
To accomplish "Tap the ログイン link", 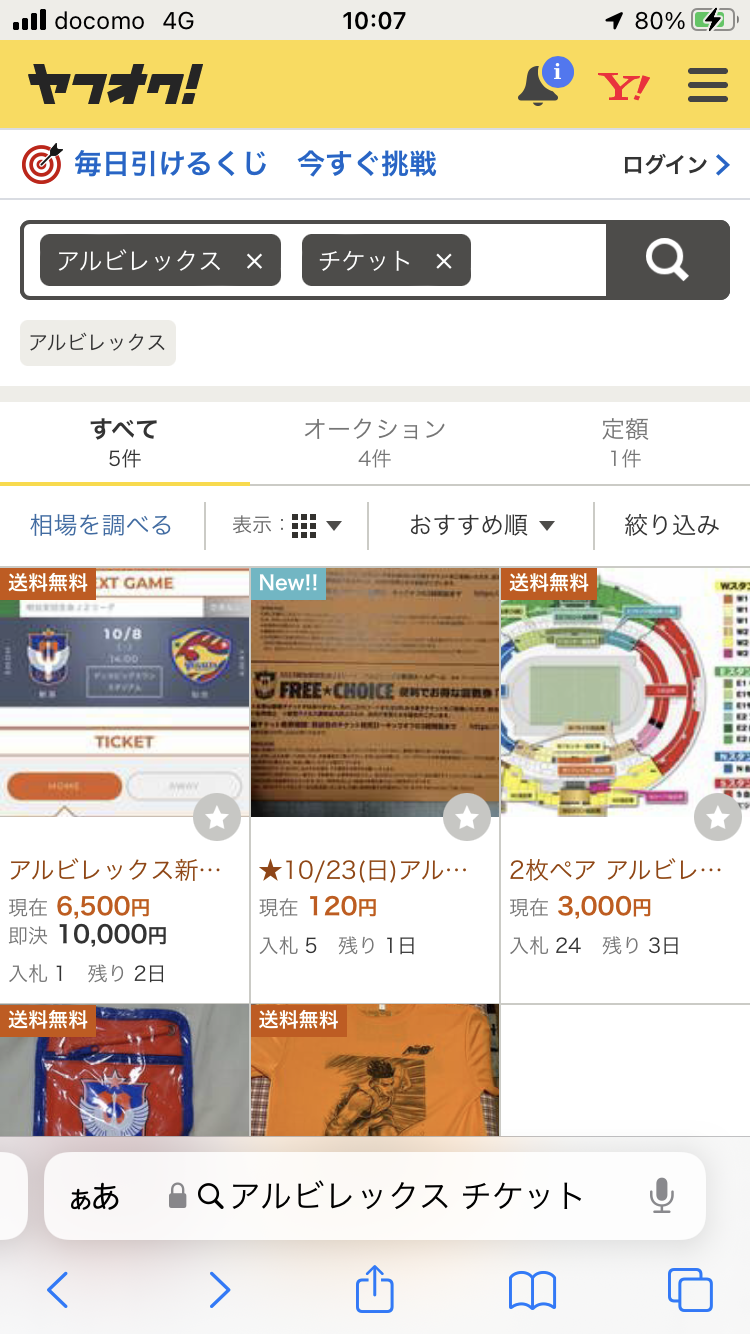I will coord(676,165).
